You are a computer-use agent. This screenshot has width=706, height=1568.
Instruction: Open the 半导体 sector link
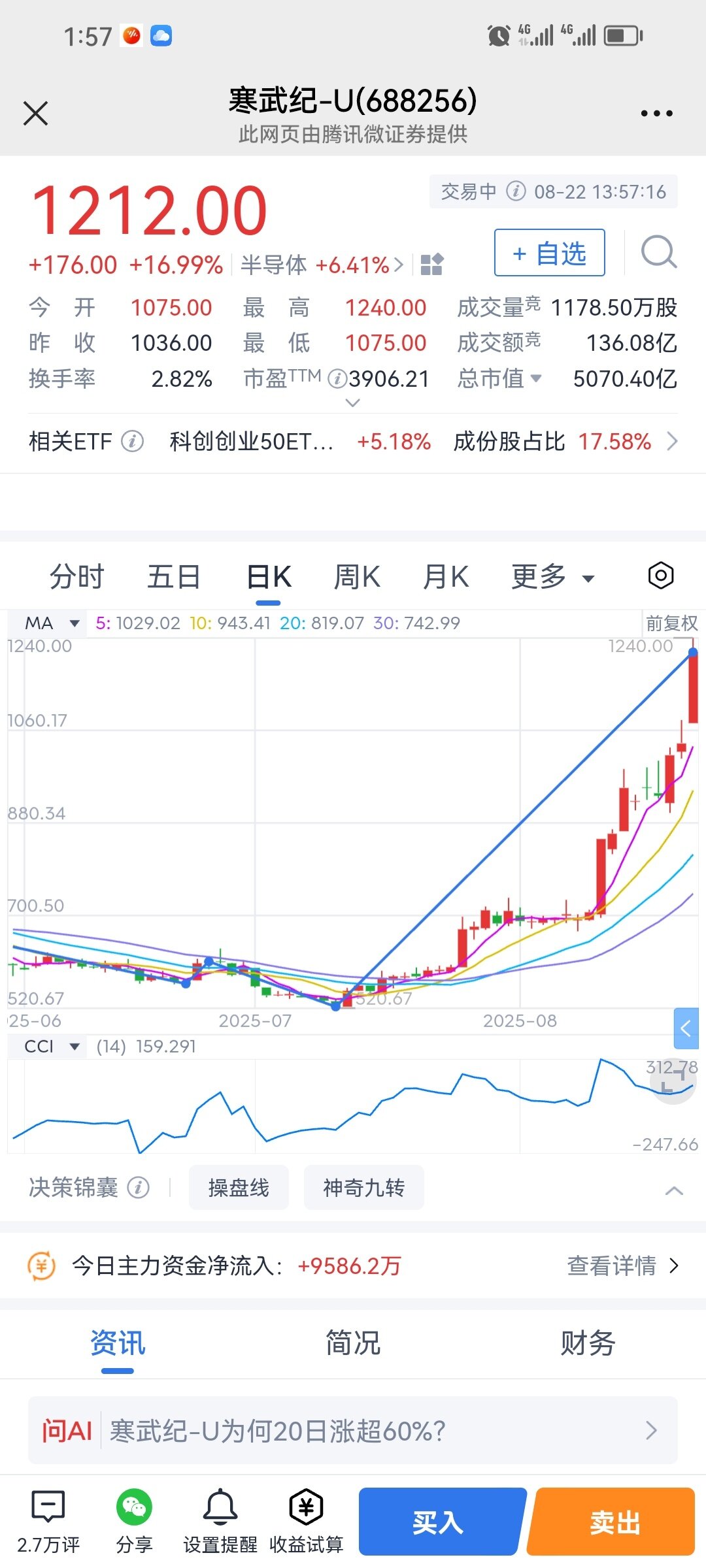pyautogui.click(x=322, y=265)
